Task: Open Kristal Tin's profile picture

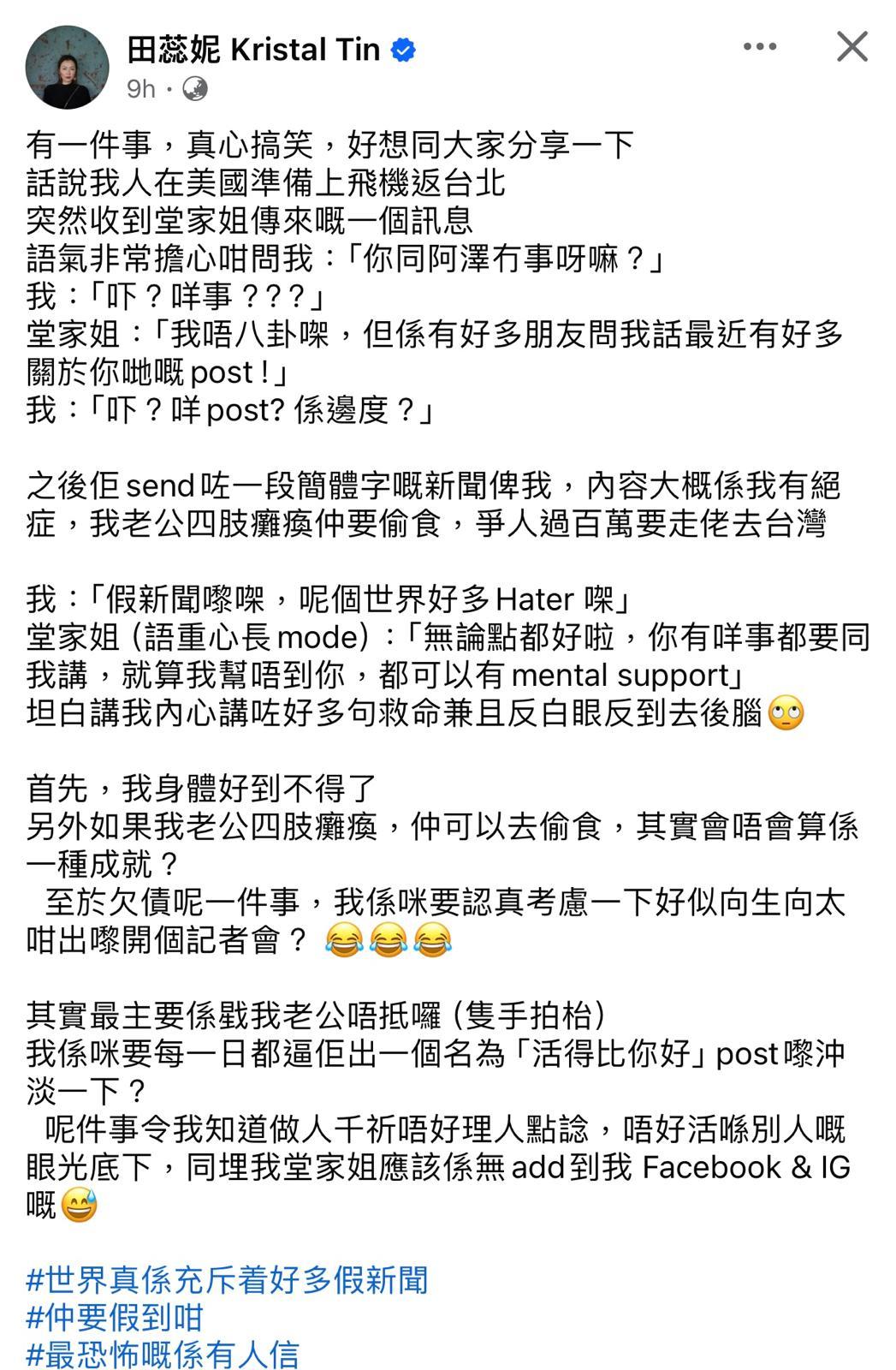Action: point(67,67)
